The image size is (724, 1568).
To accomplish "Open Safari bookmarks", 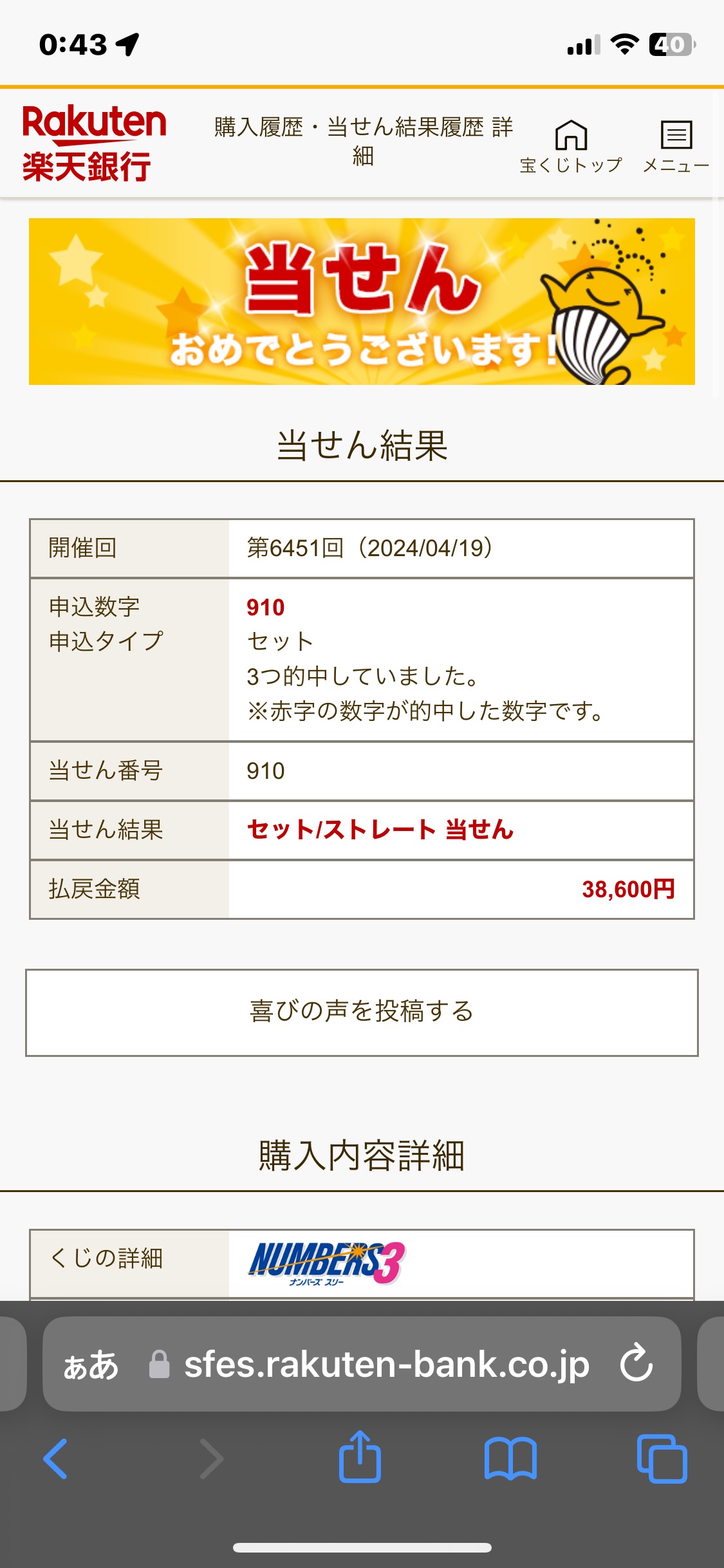I will (510, 1459).
